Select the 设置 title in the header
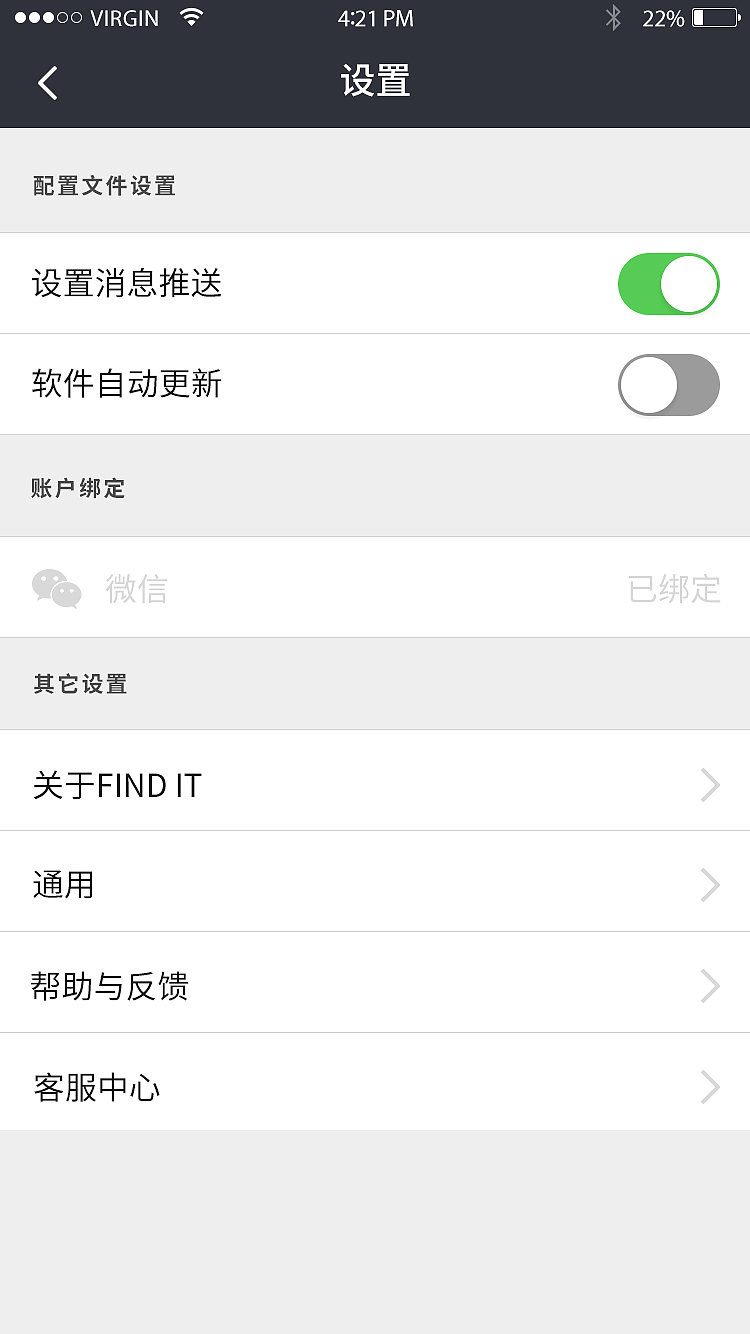Viewport: 750px width, 1334px height. tap(375, 82)
